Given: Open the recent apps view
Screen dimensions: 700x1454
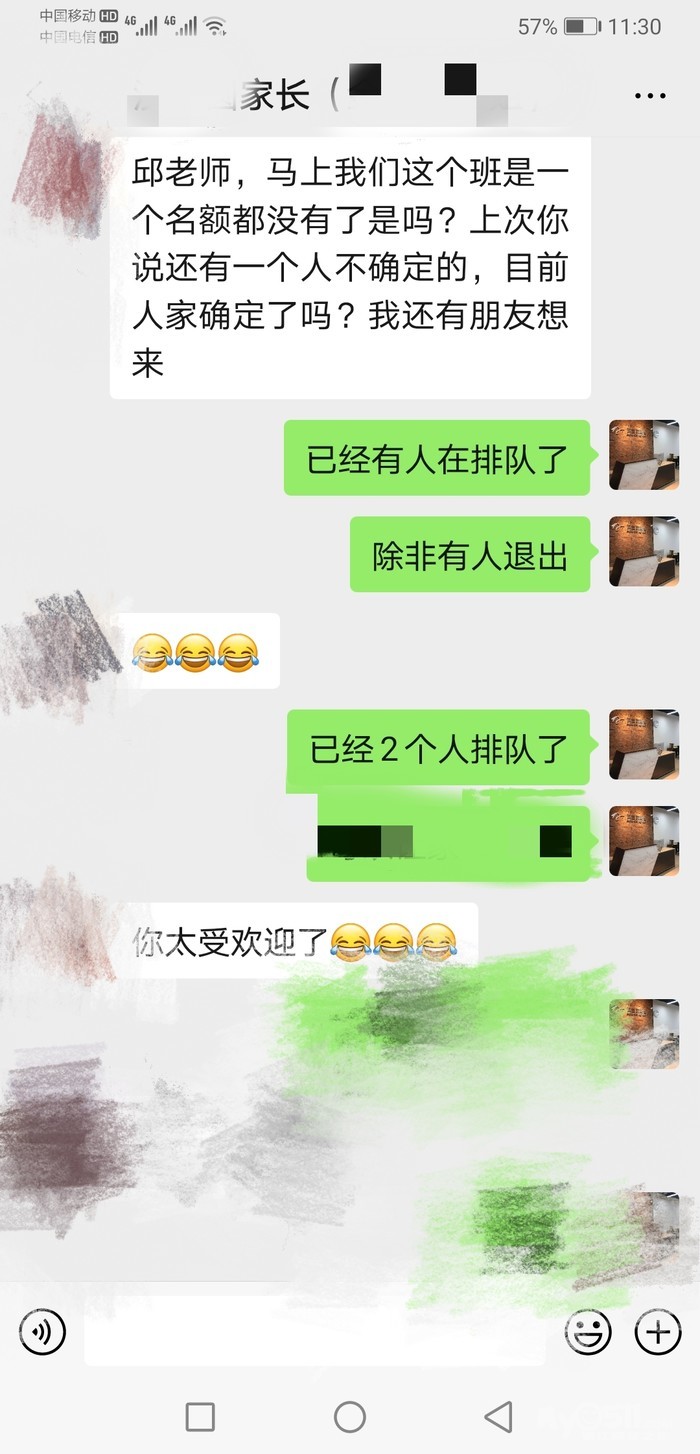Looking at the screenshot, I should click(x=201, y=1416).
